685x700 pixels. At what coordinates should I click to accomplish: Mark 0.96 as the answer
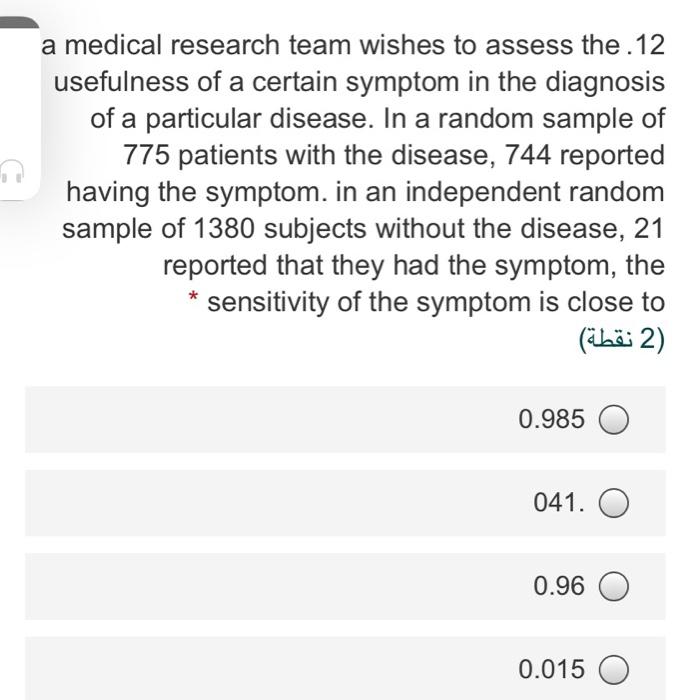pyautogui.click(x=613, y=586)
